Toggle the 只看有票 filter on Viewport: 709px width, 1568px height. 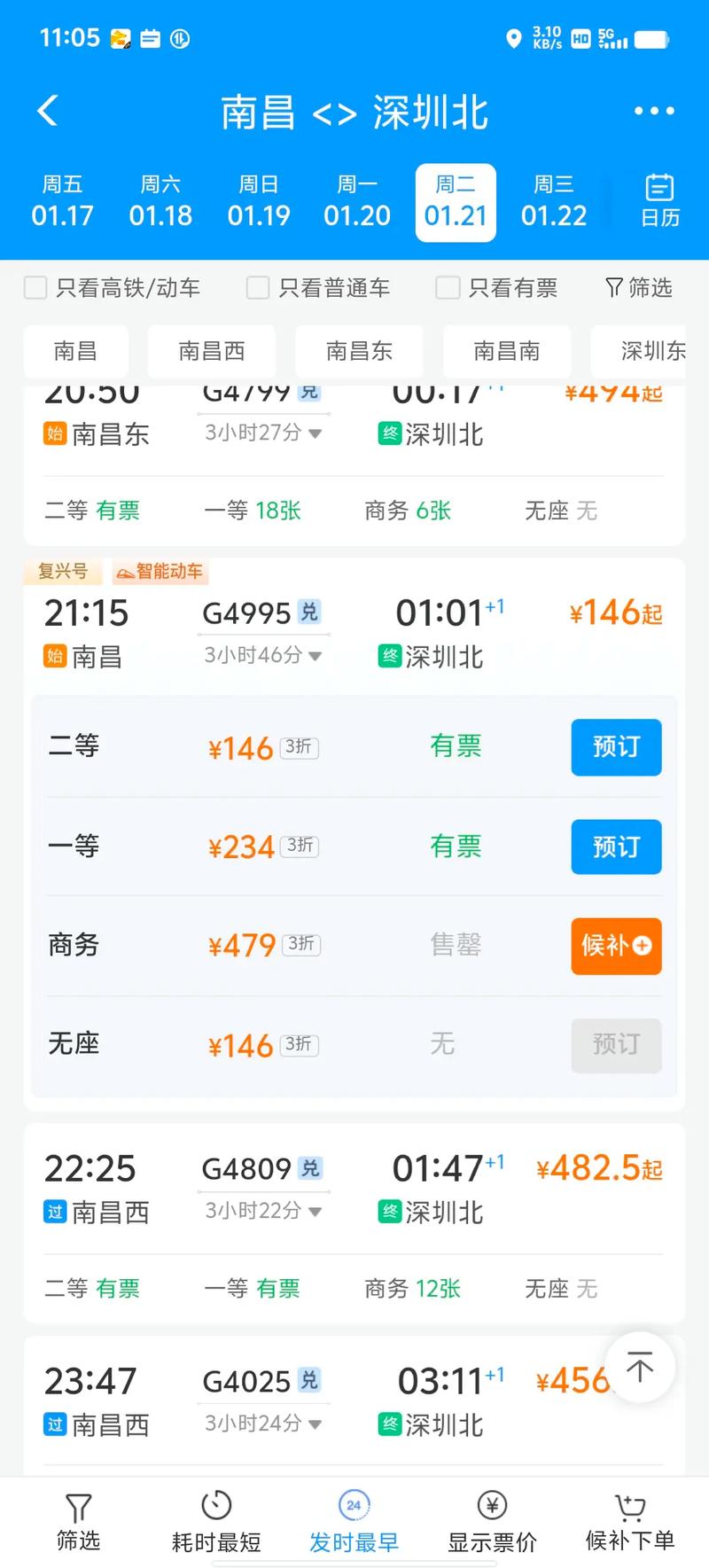click(x=448, y=287)
